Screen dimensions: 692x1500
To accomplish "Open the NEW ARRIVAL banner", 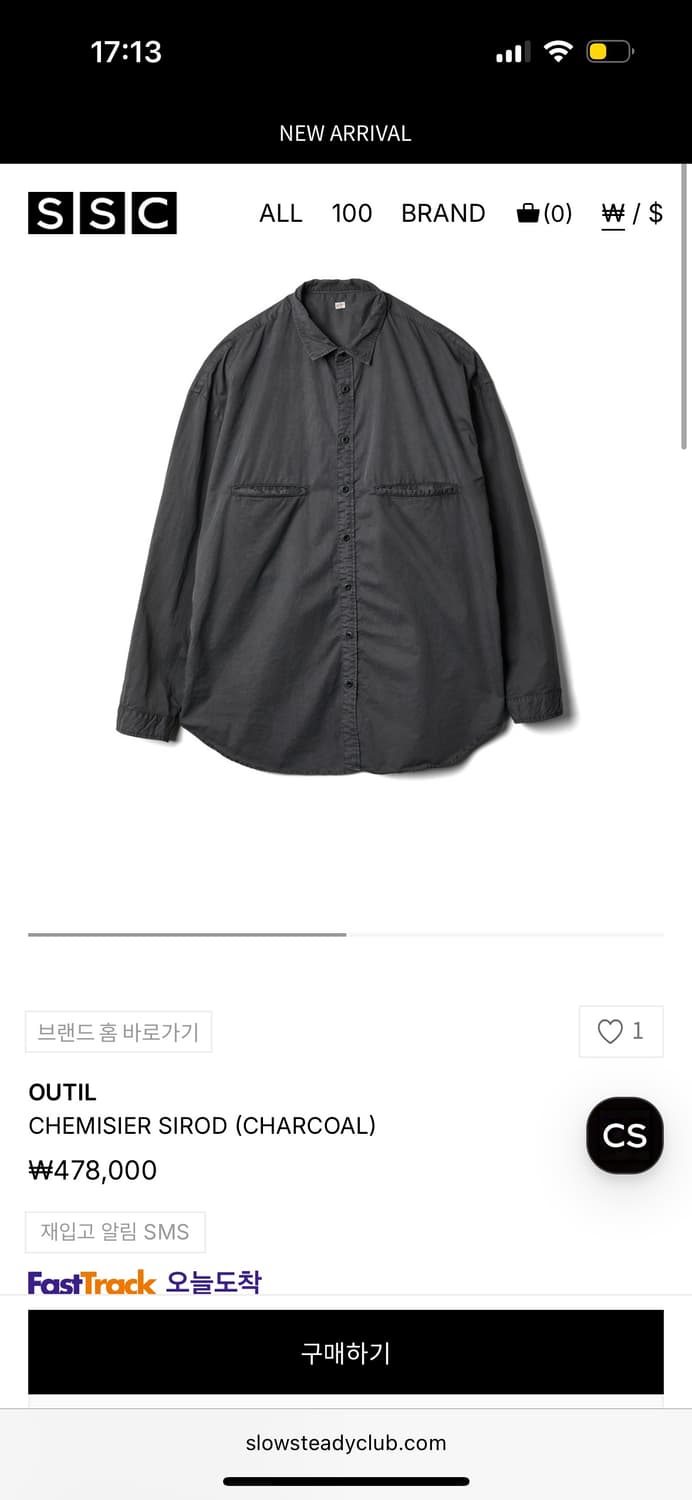I will [x=346, y=133].
